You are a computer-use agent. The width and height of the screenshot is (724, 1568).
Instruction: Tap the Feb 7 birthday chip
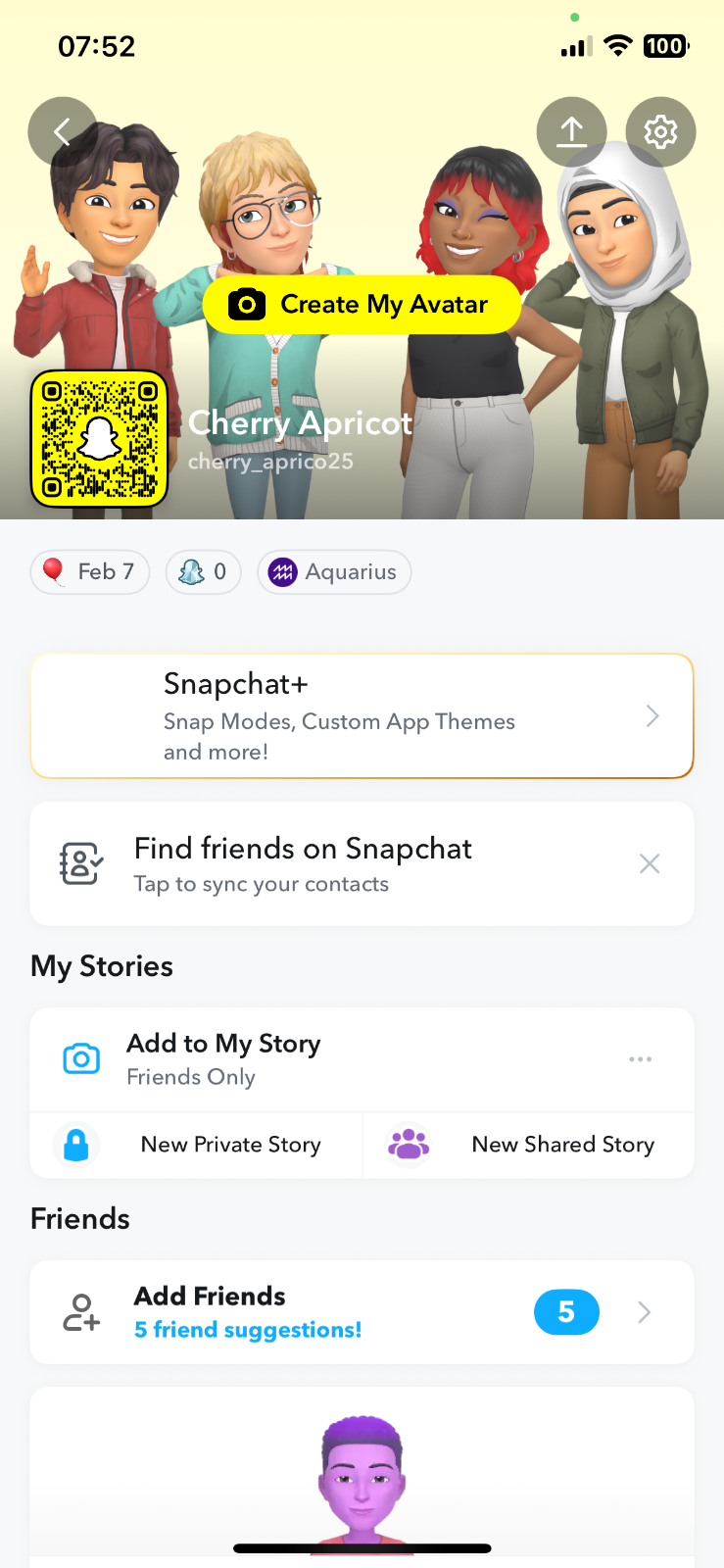click(90, 572)
